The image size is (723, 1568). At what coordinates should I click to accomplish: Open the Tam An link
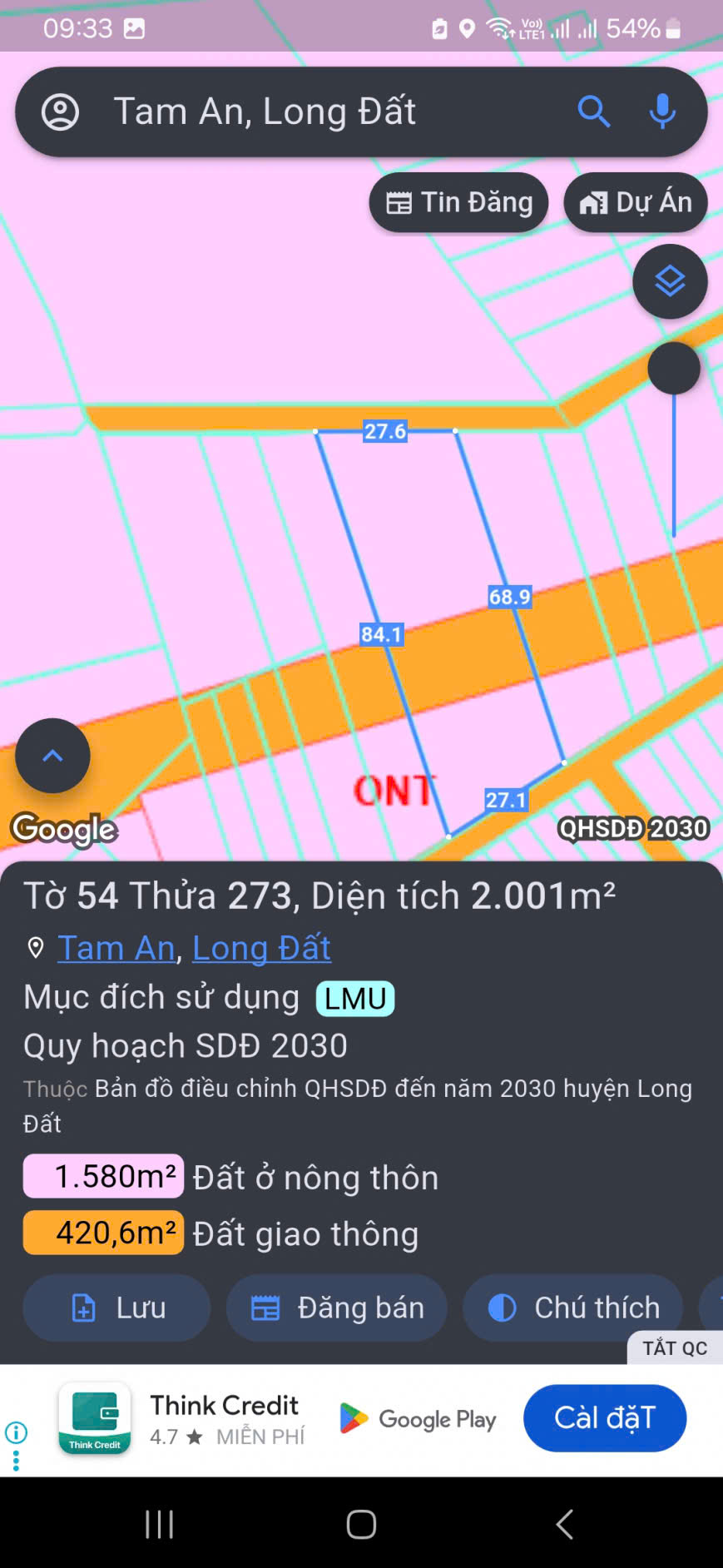click(116, 948)
